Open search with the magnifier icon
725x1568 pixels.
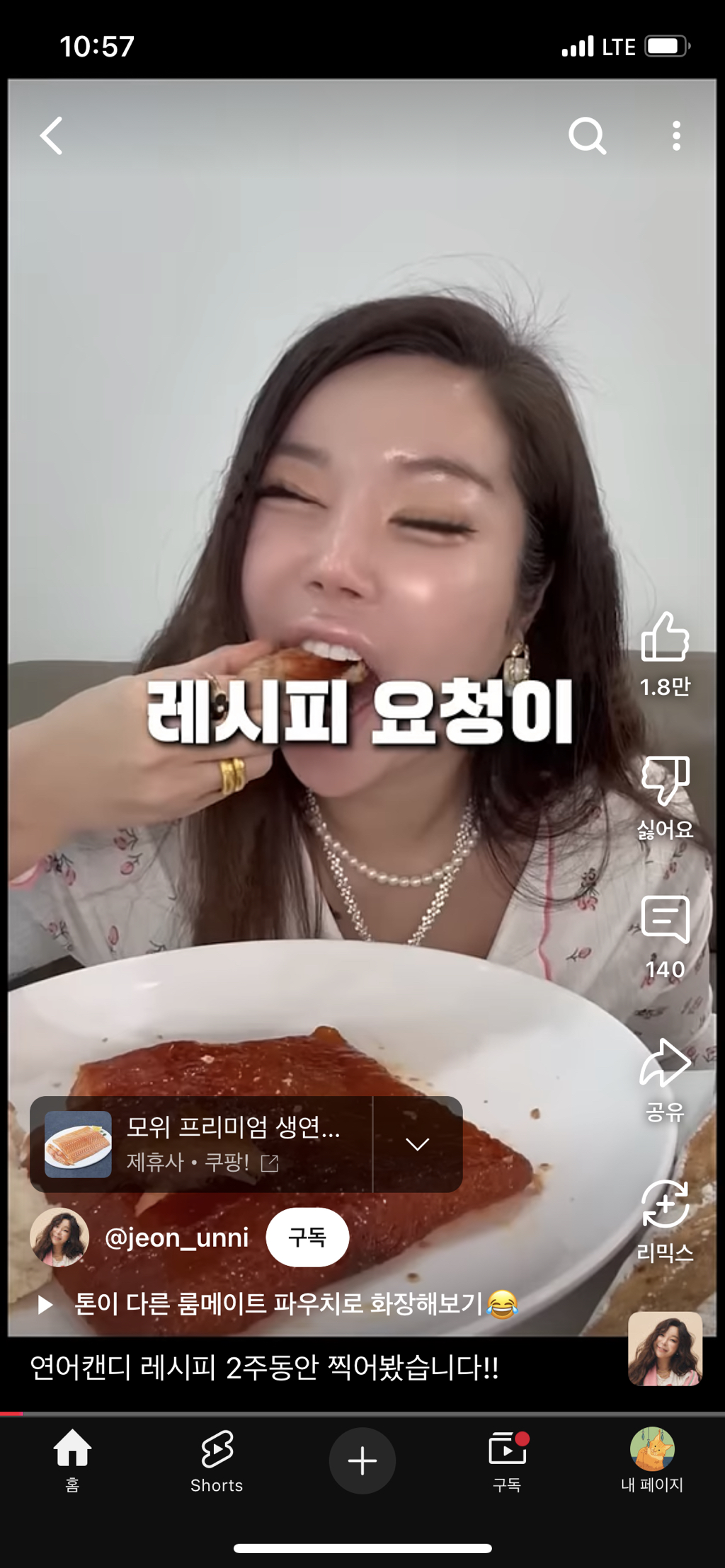point(587,135)
